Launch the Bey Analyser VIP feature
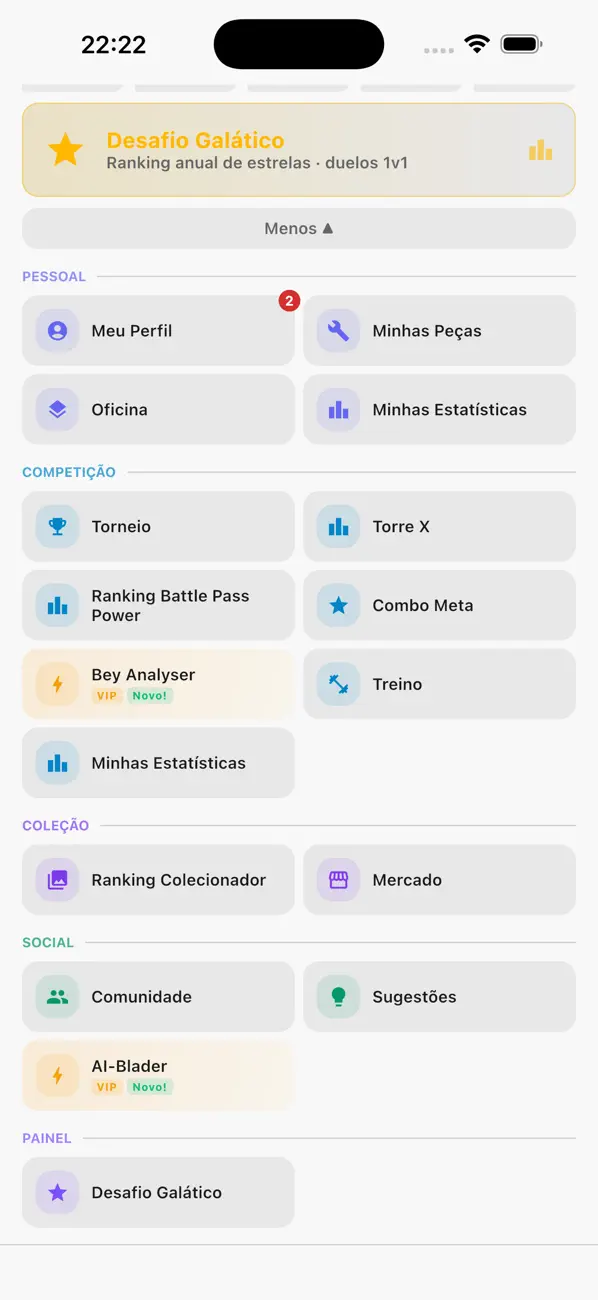The image size is (598, 1300). coord(158,684)
